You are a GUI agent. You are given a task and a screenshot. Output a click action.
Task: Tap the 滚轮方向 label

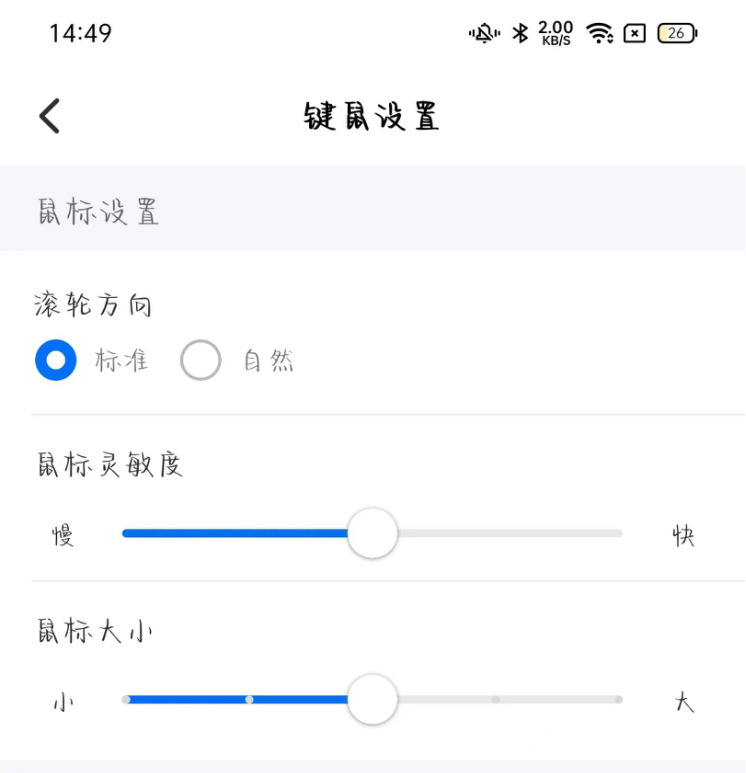92,305
